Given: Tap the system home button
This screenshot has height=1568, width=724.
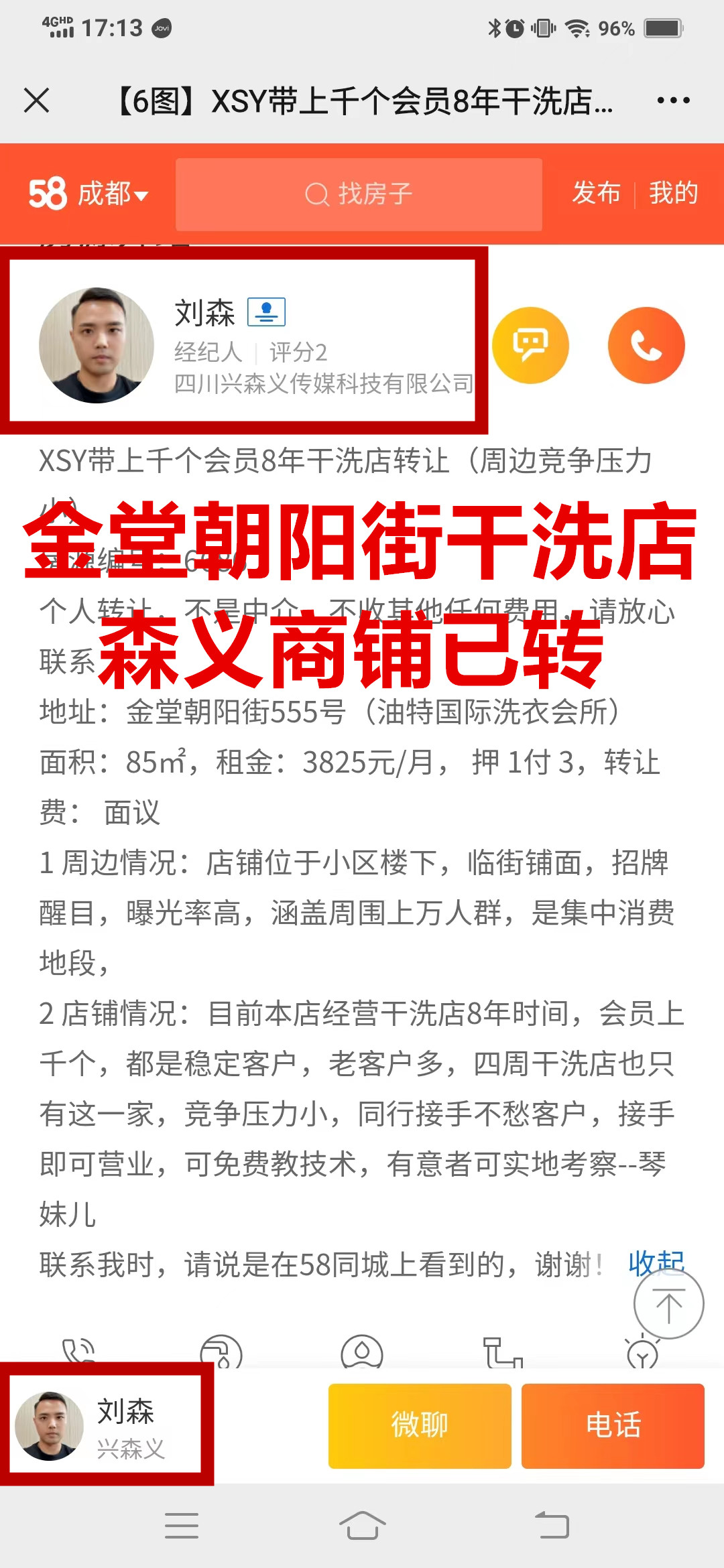Looking at the screenshot, I should 362,1526.
